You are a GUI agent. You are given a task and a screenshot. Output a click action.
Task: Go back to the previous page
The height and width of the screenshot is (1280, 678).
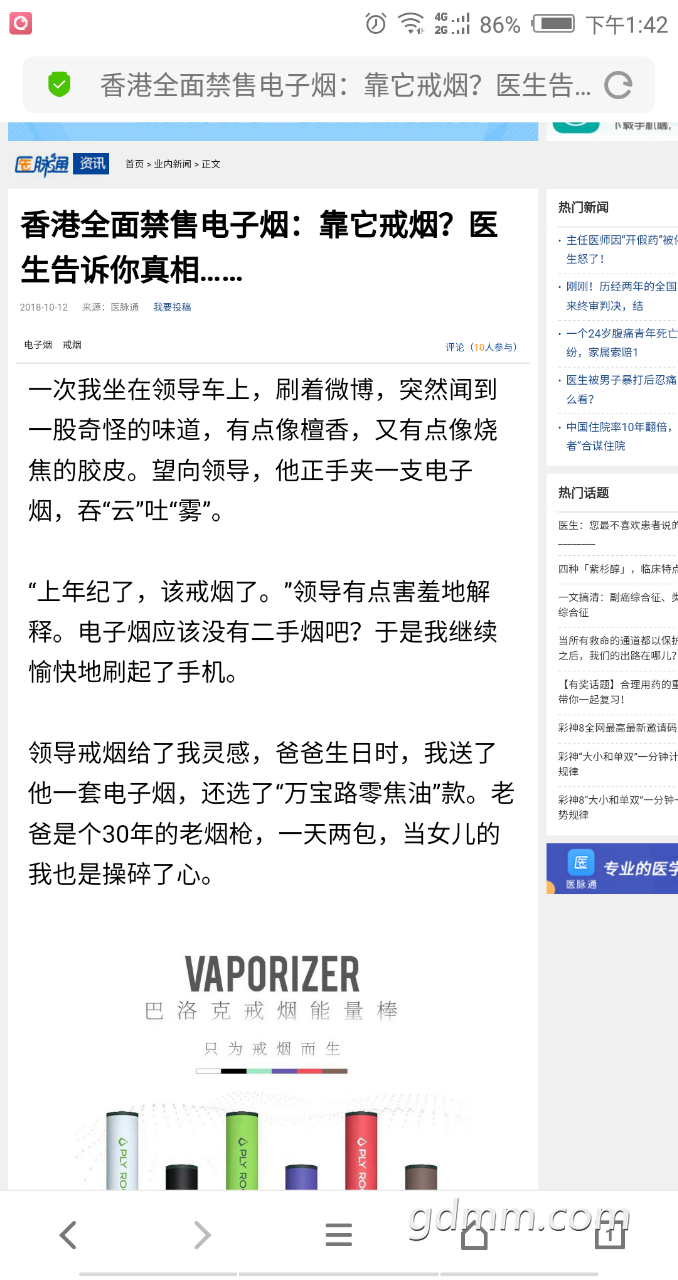[x=68, y=1236]
